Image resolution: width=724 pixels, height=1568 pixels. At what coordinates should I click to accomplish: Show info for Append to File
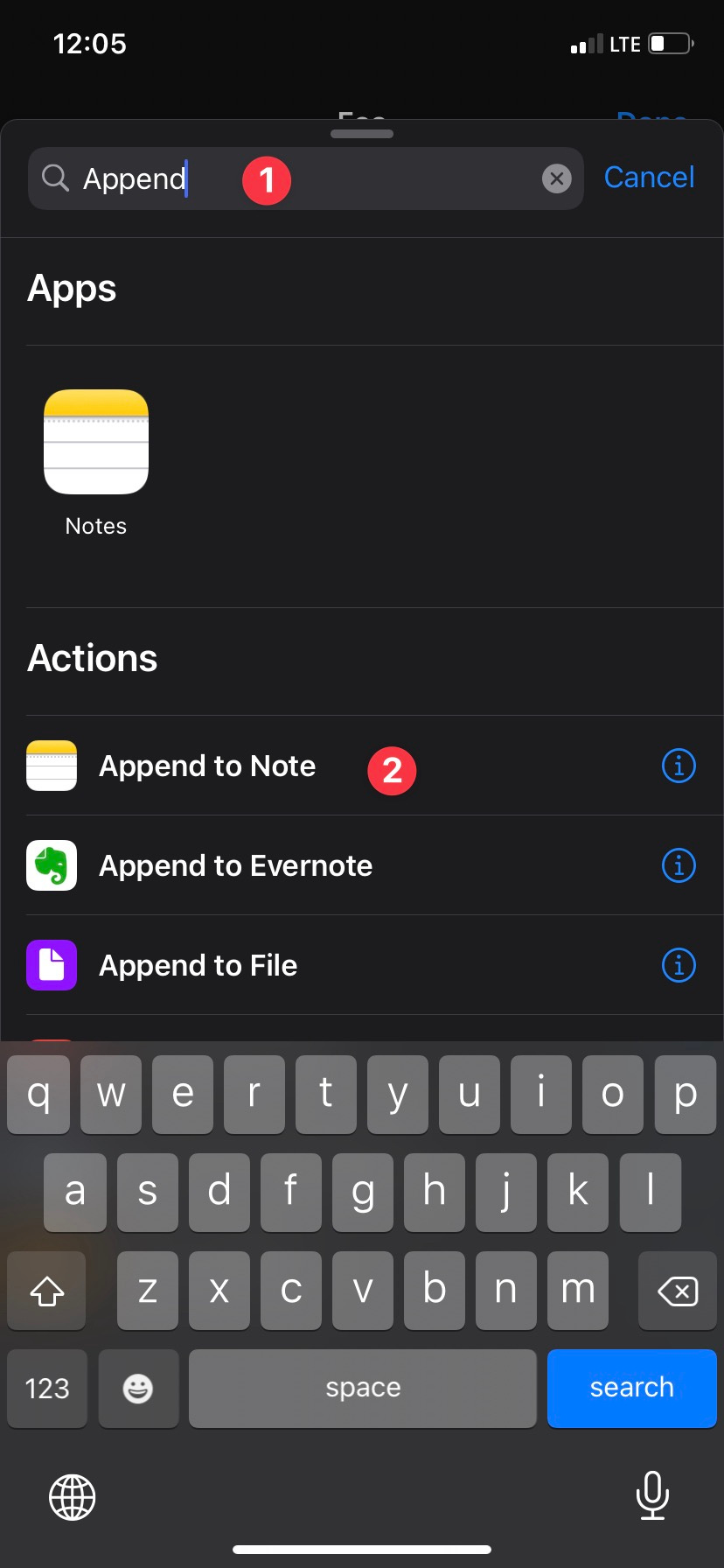pyautogui.click(x=679, y=966)
